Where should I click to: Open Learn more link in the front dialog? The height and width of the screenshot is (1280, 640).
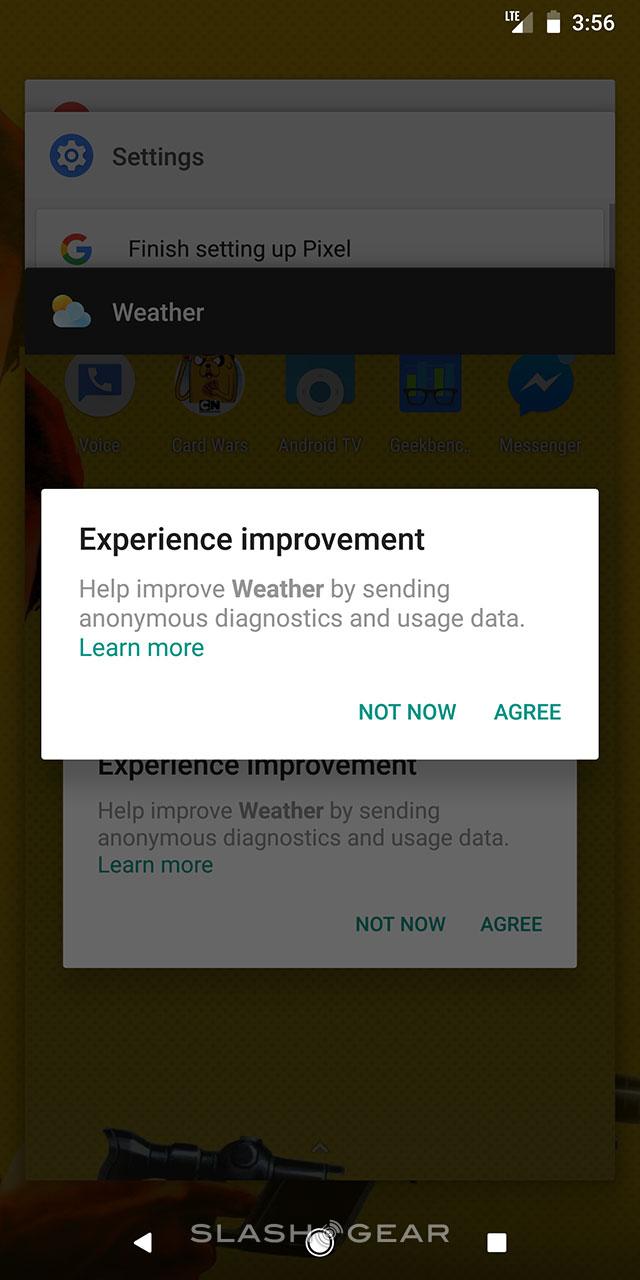click(x=141, y=648)
